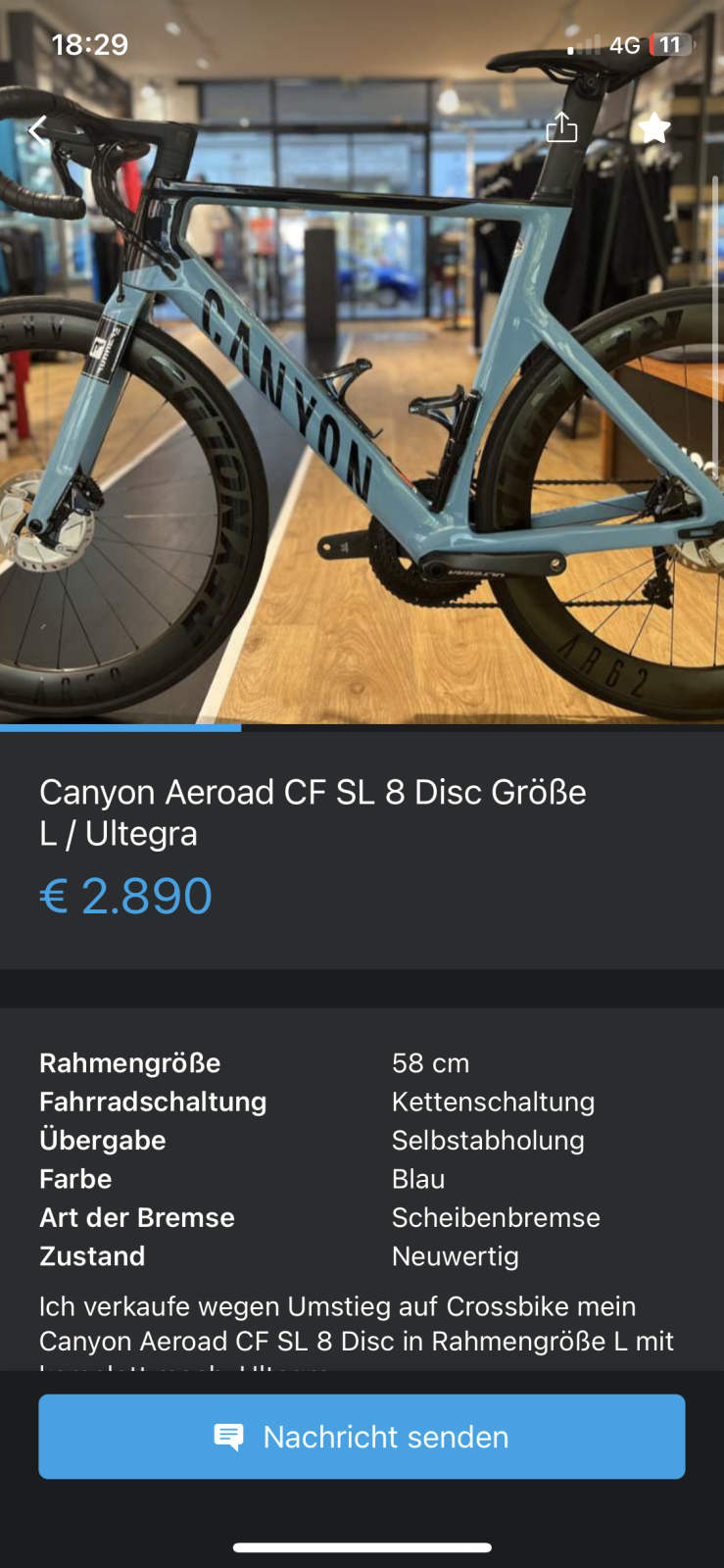Go back using the top-left arrow
The height and width of the screenshot is (1568, 724).
pyautogui.click(x=37, y=129)
